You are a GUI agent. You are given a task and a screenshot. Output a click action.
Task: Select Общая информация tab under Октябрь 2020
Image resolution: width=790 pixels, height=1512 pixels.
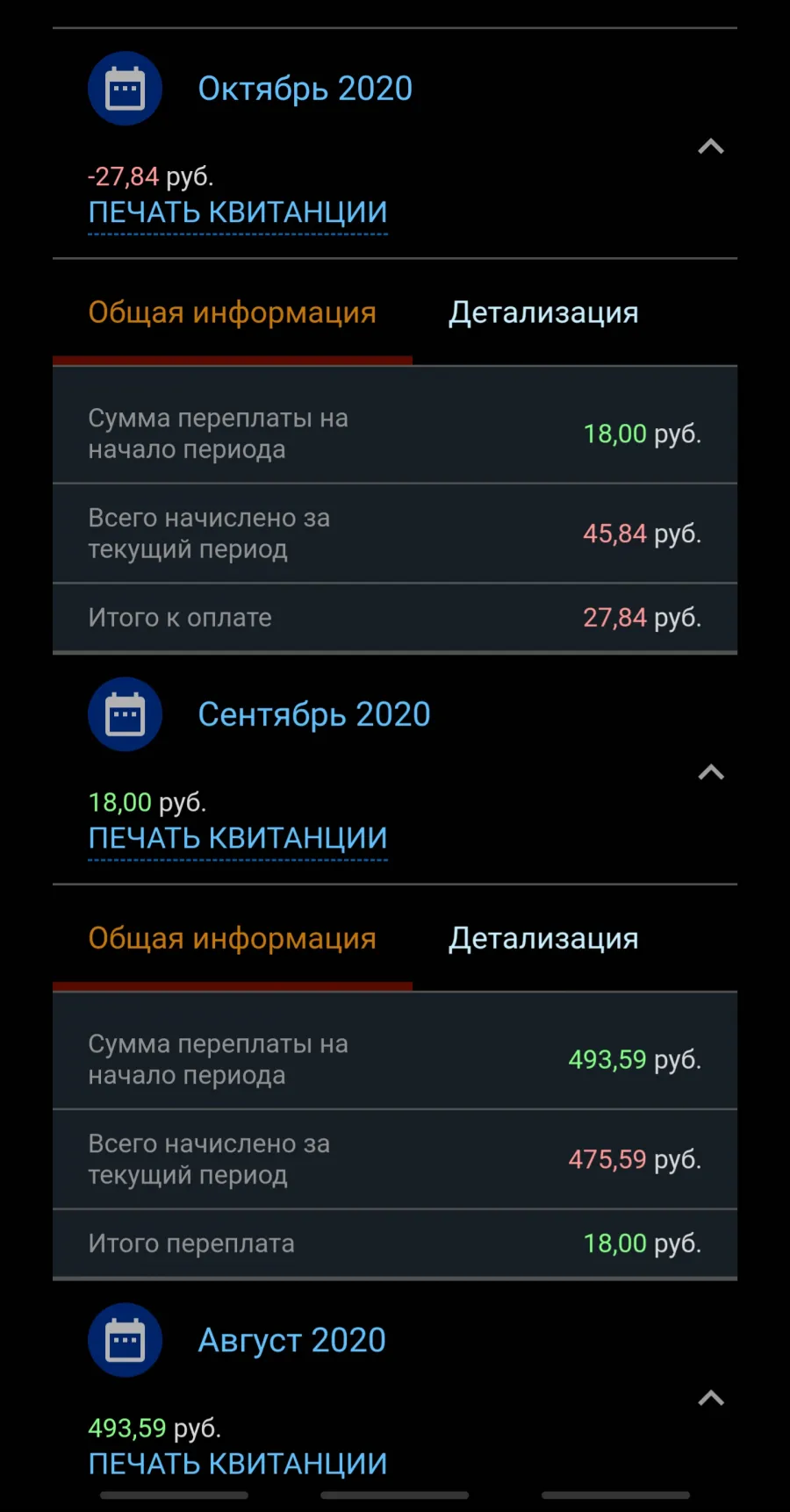point(233,312)
